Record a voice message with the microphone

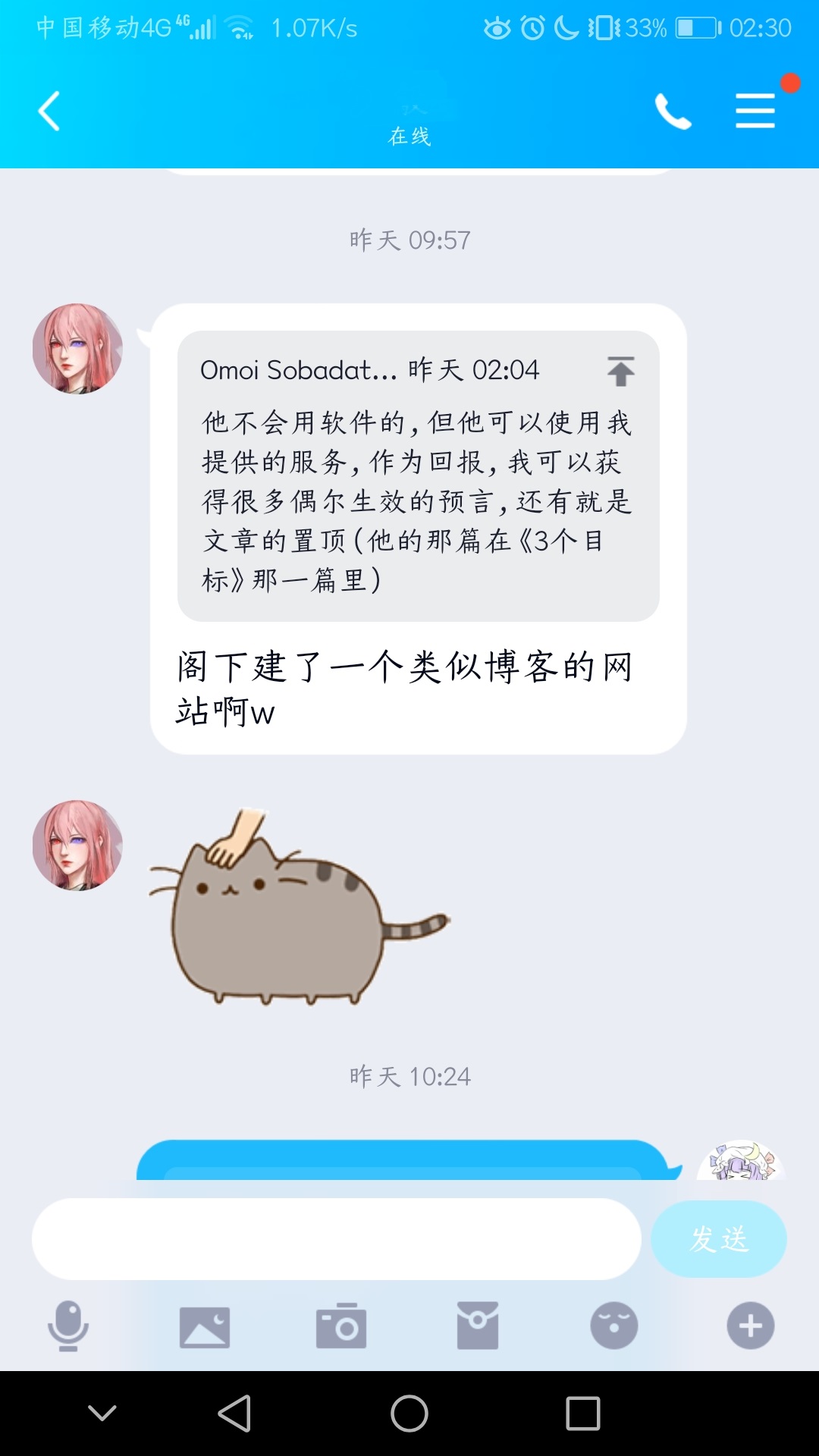coord(68,1326)
